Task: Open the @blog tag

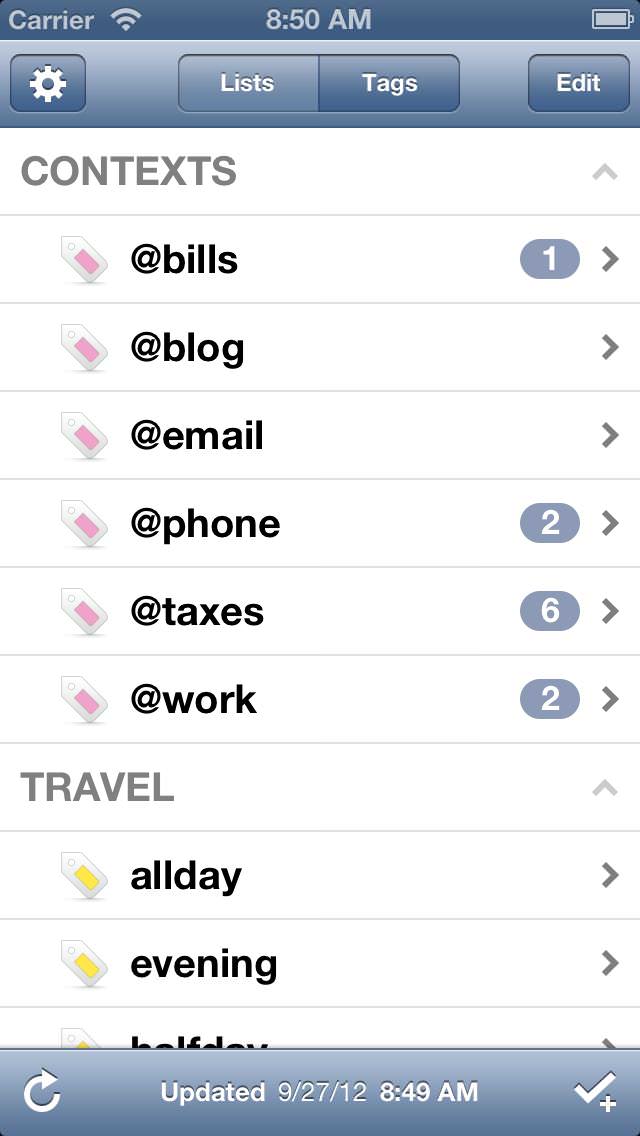Action: [320, 348]
